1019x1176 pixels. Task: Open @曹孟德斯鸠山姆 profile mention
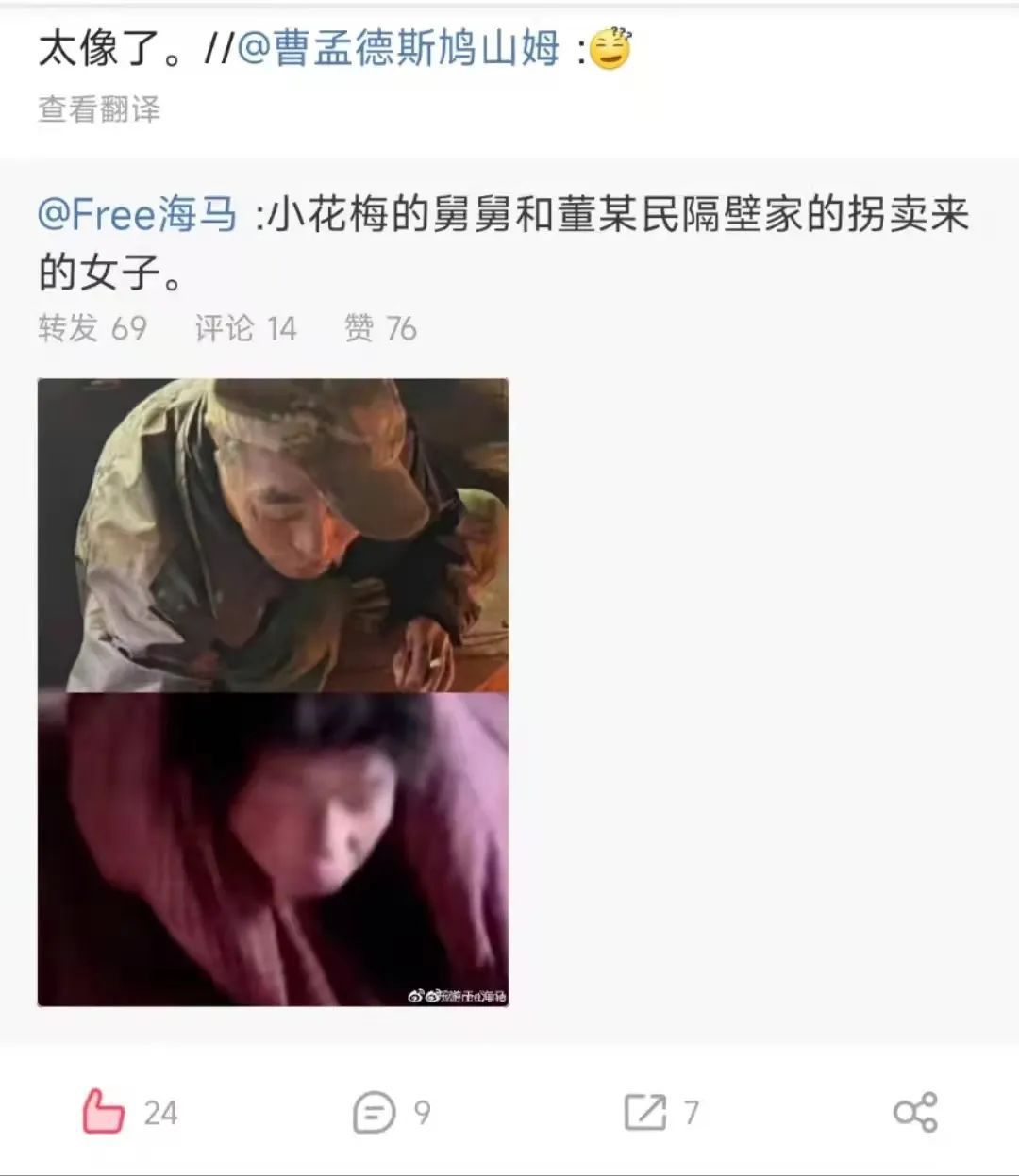tap(398, 48)
